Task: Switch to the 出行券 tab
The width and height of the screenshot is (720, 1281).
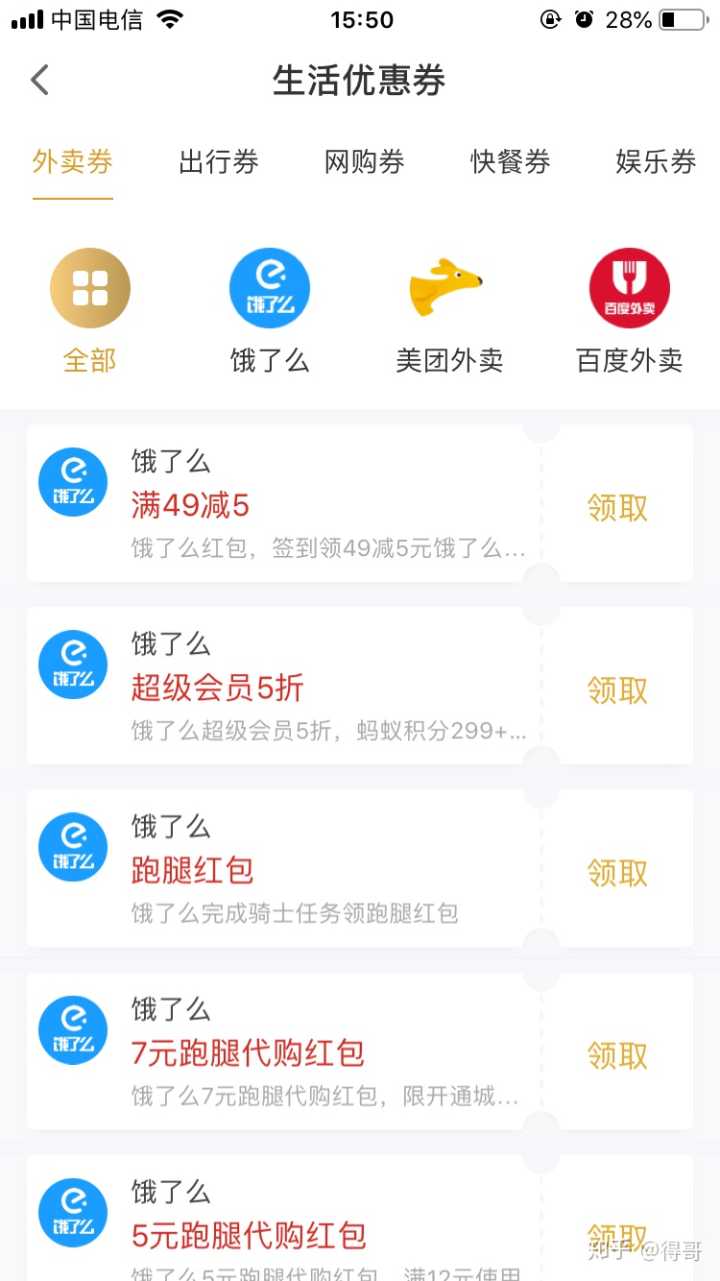Action: [218, 162]
